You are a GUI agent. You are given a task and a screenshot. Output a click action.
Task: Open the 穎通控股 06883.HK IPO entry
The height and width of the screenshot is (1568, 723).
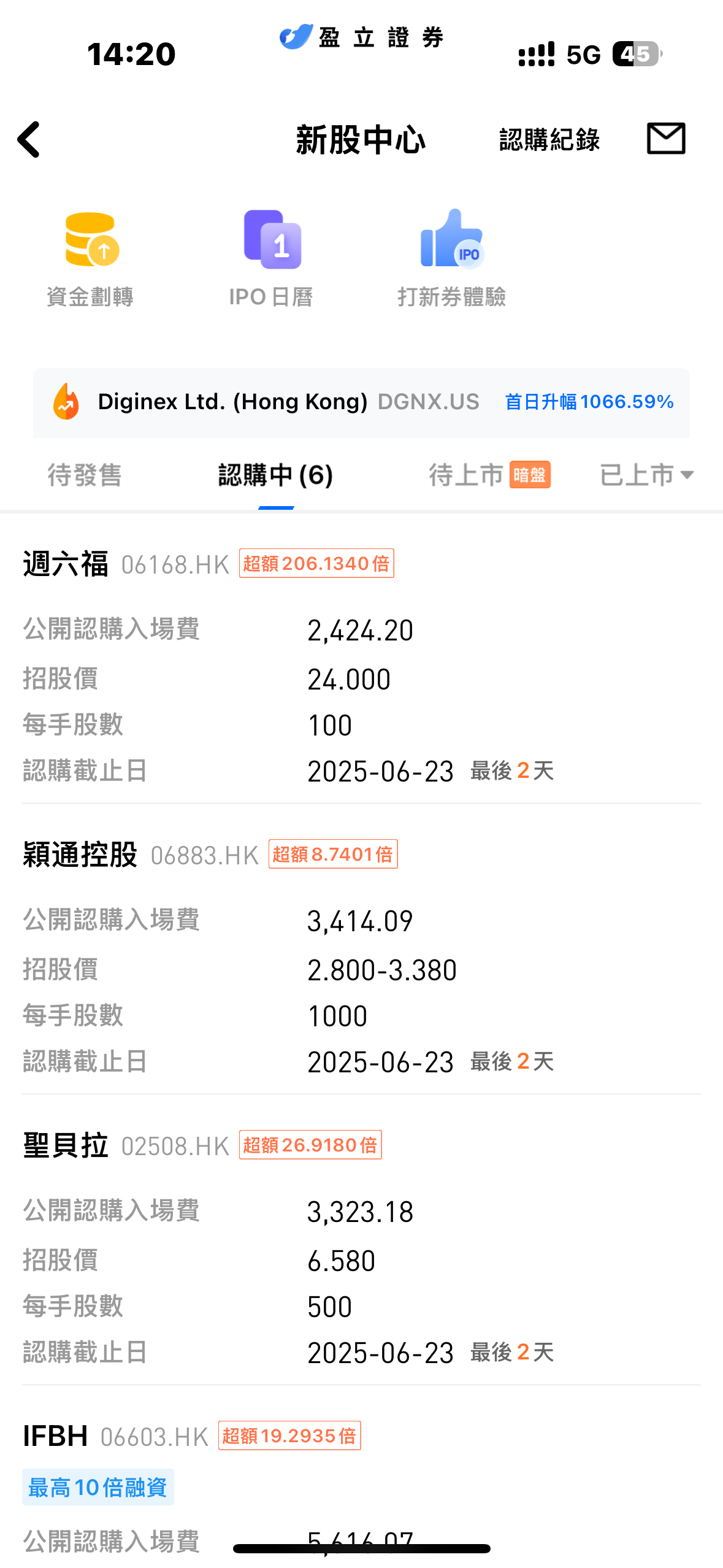(x=361, y=957)
